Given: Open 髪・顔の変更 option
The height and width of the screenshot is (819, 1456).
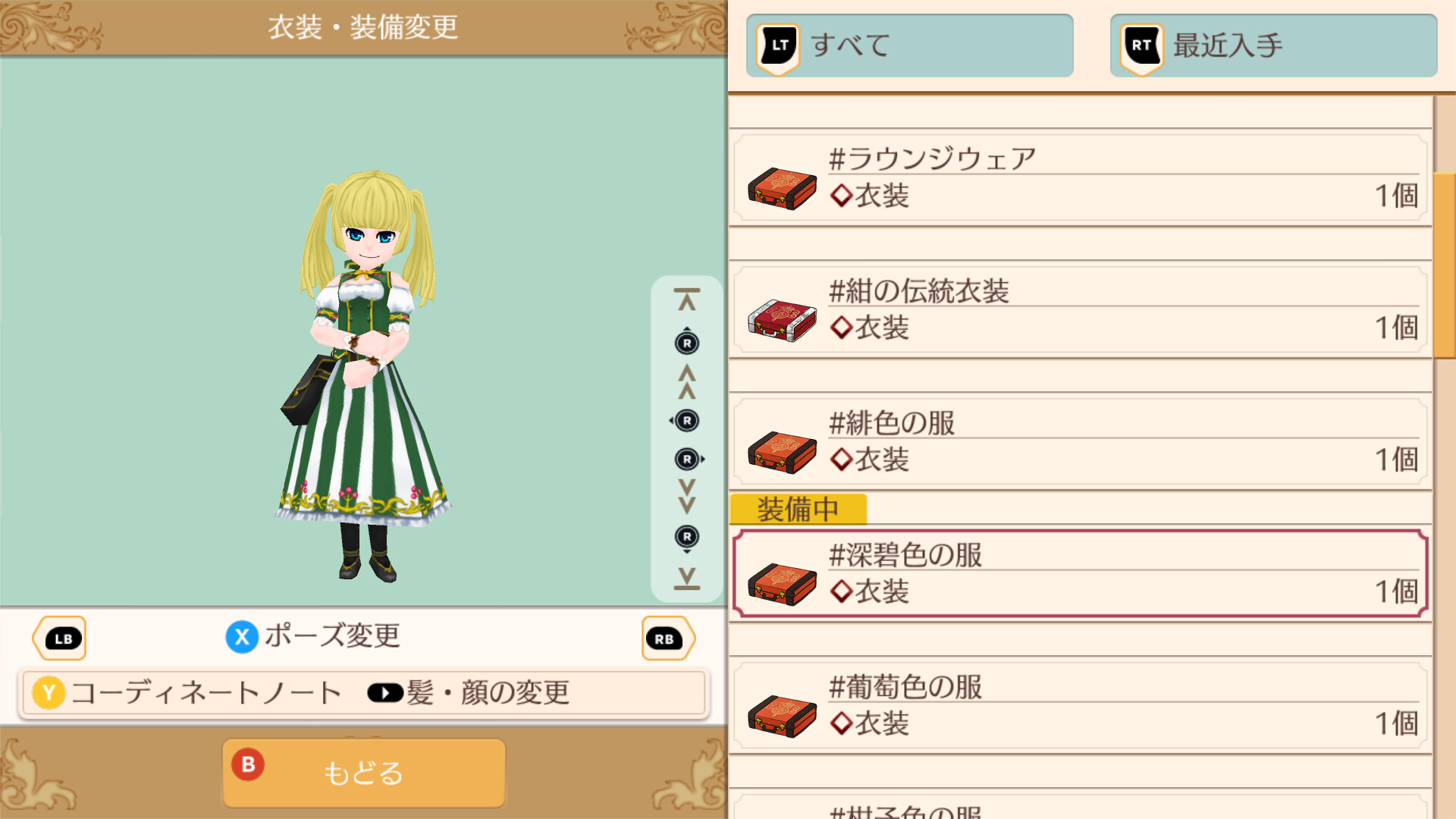Looking at the screenshot, I should [469, 693].
